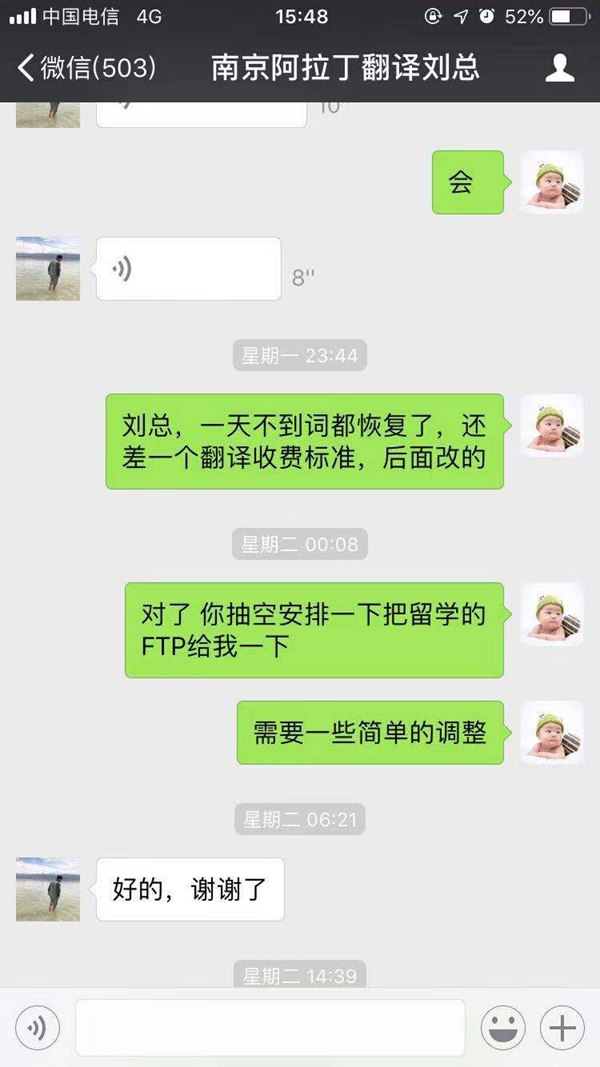The width and height of the screenshot is (600, 1067).
Task: Open the emoji sticker panel
Action: (504, 1027)
